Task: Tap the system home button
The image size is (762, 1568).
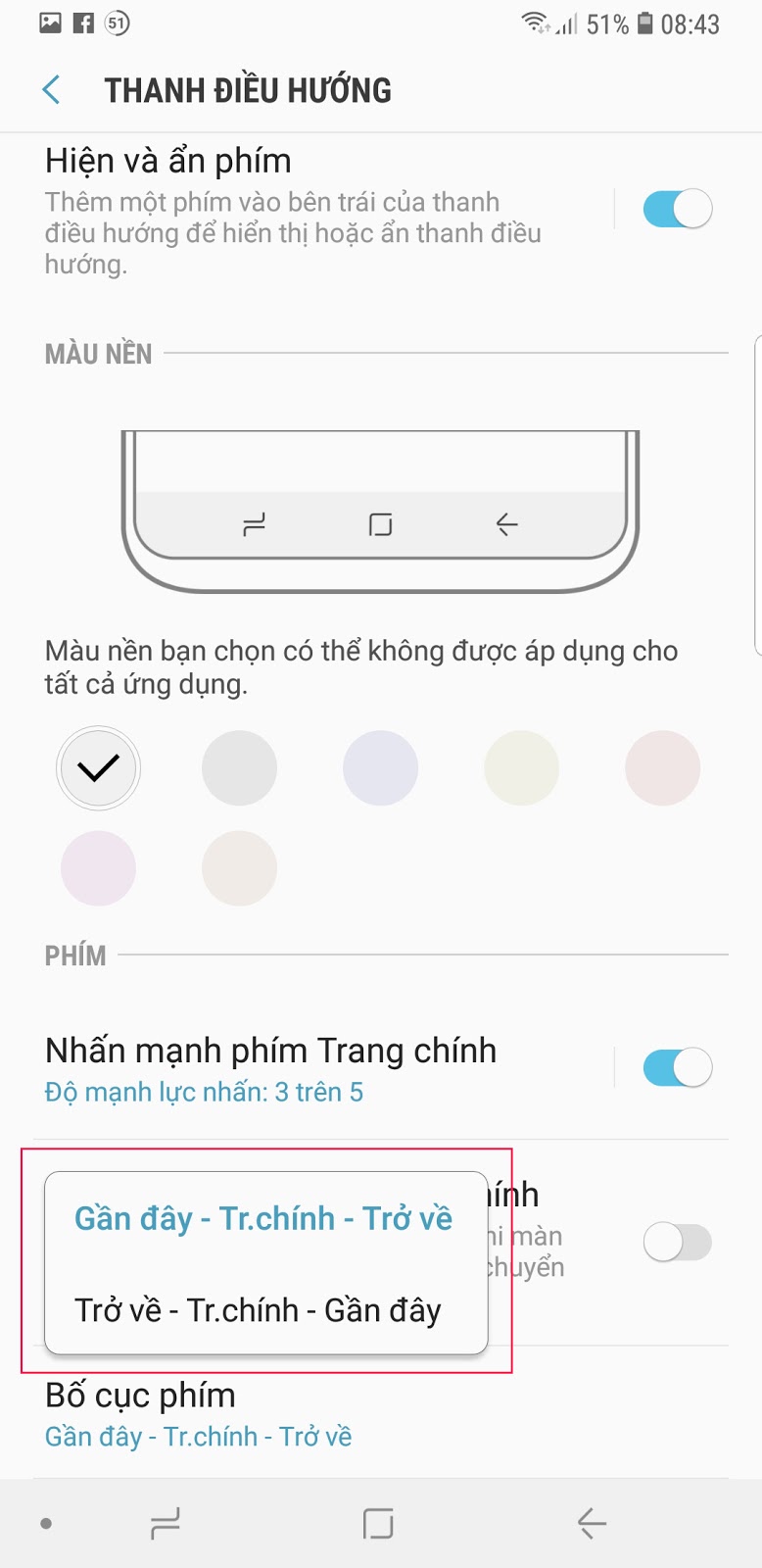Action: click(x=378, y=1524)
